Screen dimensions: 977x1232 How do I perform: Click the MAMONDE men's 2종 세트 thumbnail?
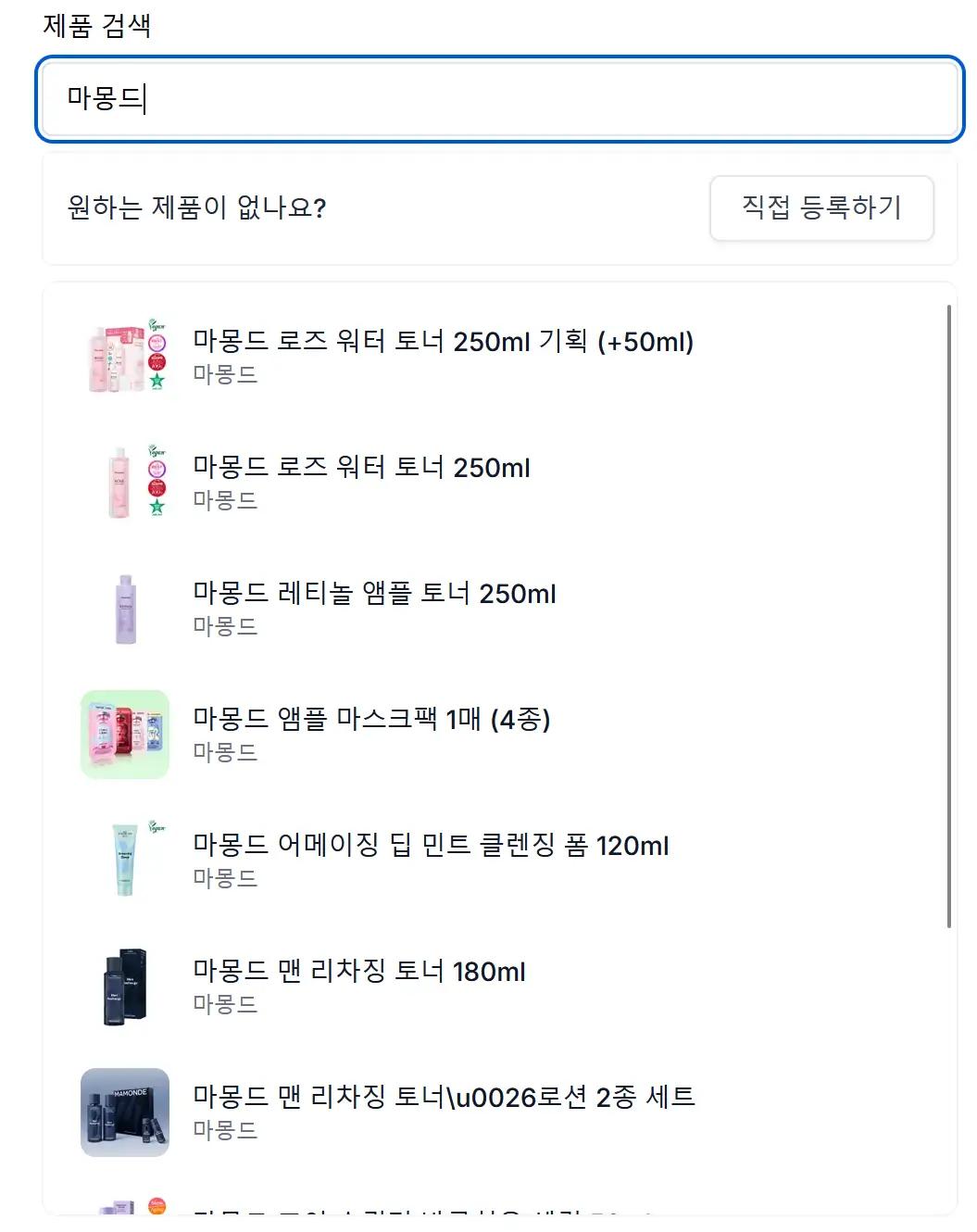124,1113
